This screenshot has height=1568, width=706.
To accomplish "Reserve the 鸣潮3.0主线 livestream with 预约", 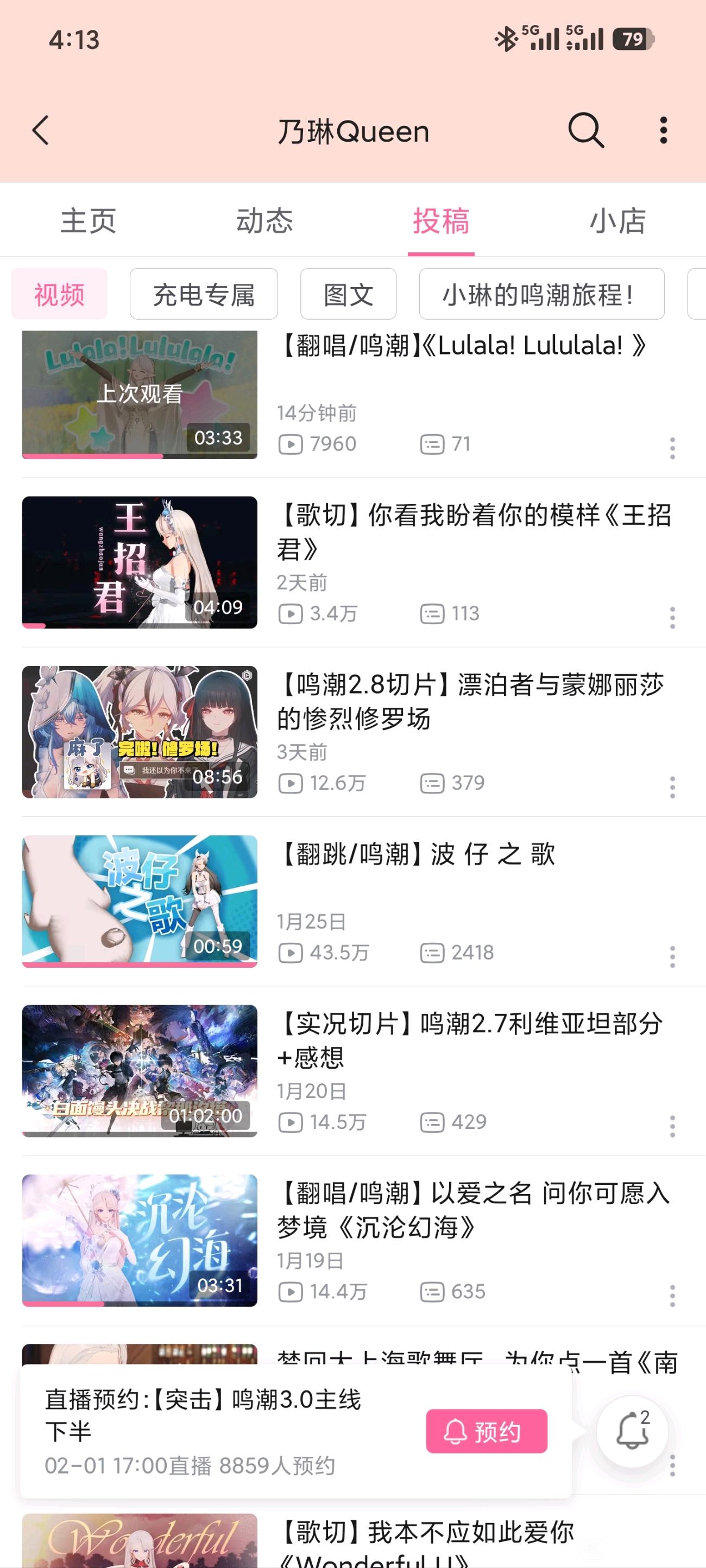I will pyautogui.click(x=486, y=1431).
